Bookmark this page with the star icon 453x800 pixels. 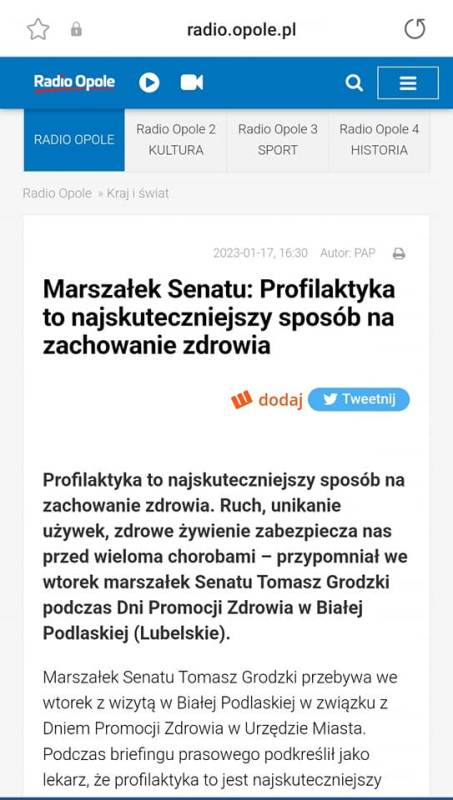coord(38,30)
